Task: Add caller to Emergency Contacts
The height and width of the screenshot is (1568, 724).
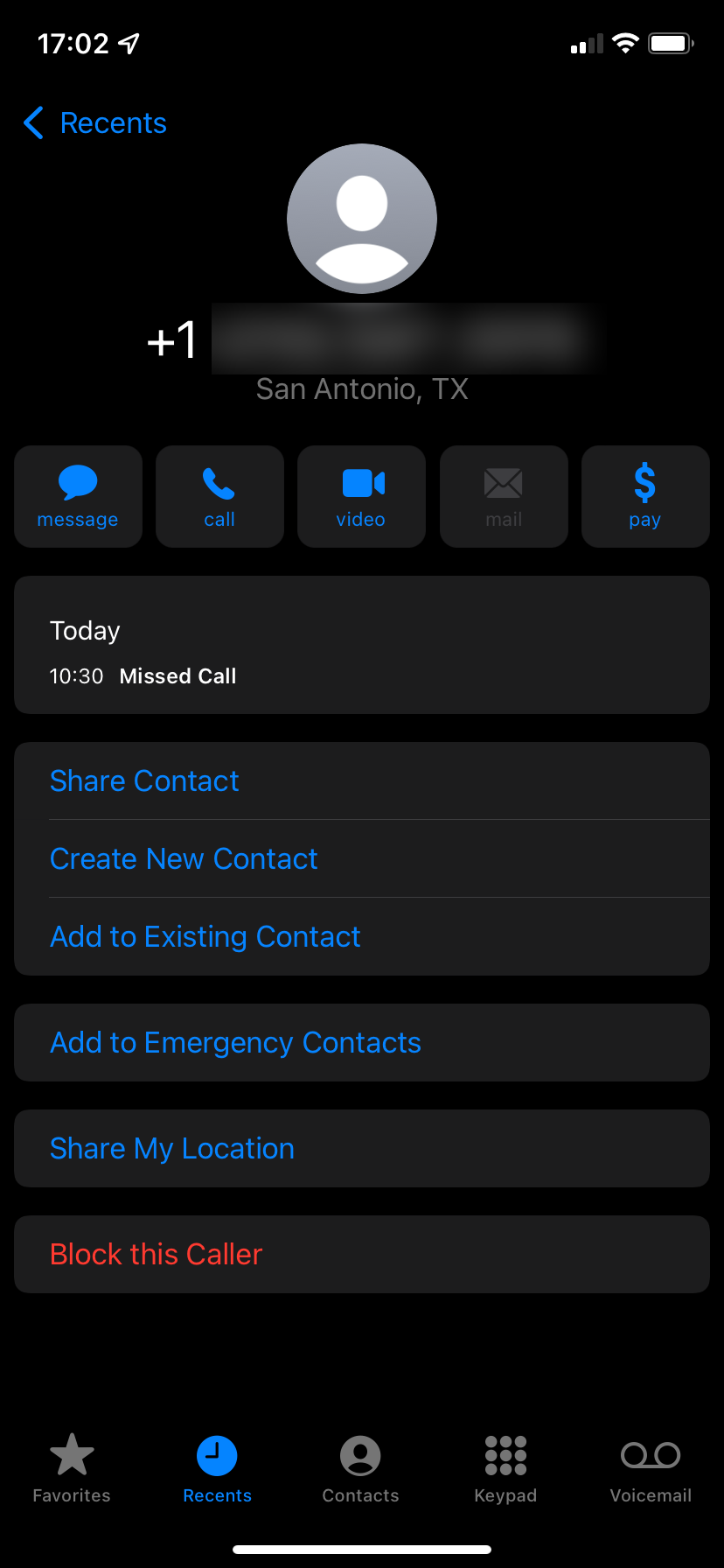Action: 235,1042
